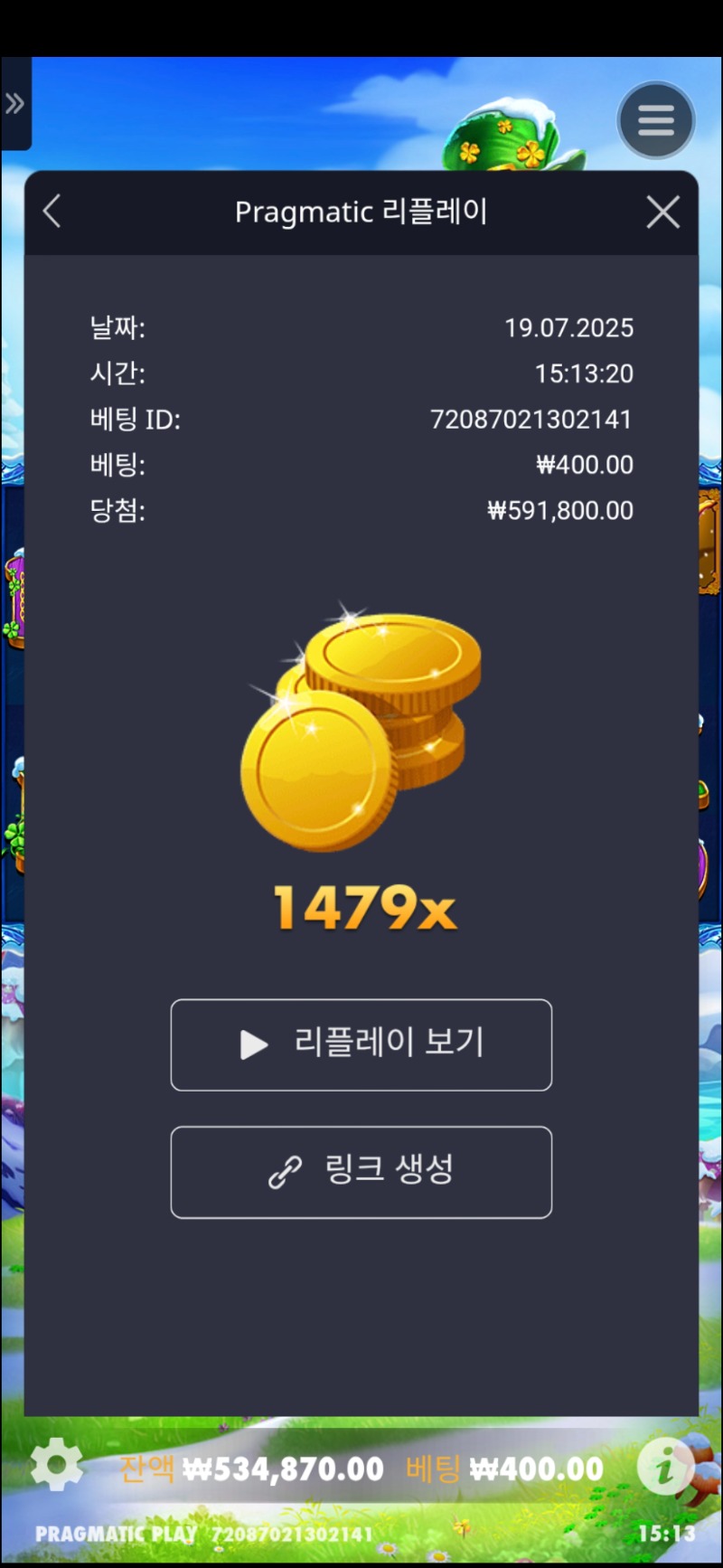723x1568 pixels.
Task: Go back from the Pragmatic replay dialog
Action: 52,213
